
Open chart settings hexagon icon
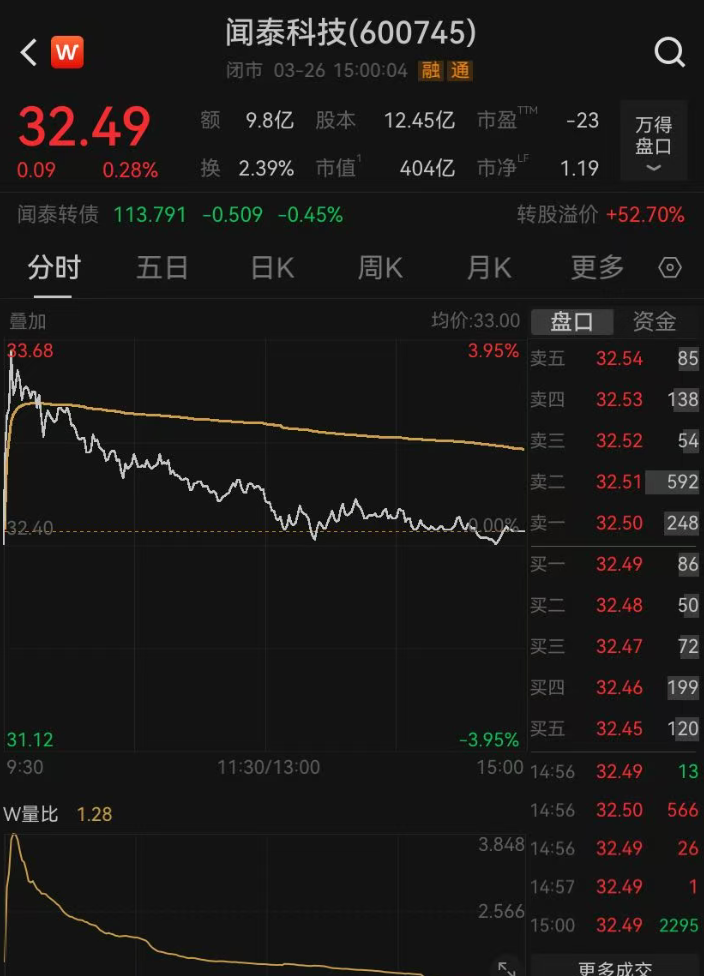point(670,268)
